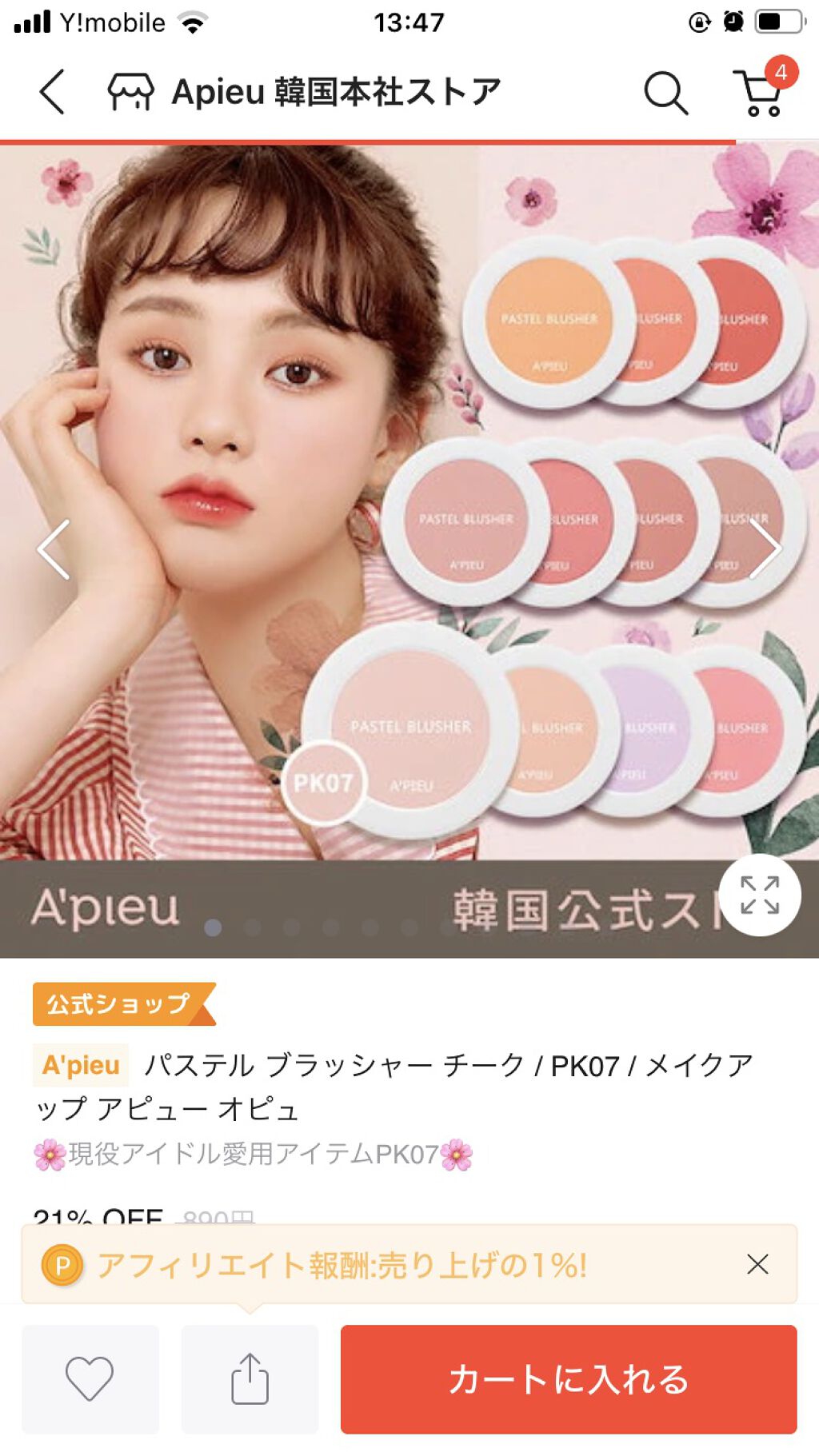The height and width of the screenshot is (1456, 819).
Task: Tap カートに入れる to add to cart
Action: 569,1378
